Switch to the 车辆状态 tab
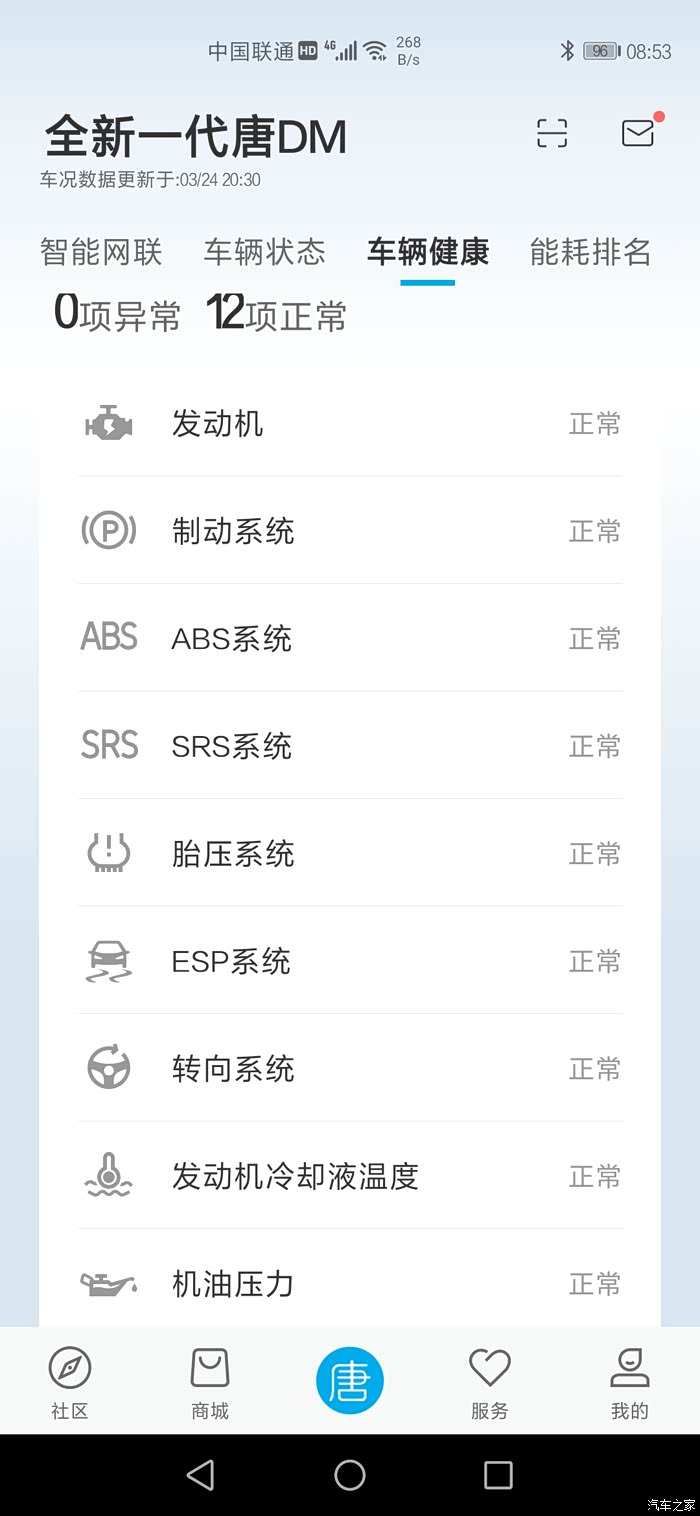Screen dimensions: 700x1516 (x=265, y=252)
